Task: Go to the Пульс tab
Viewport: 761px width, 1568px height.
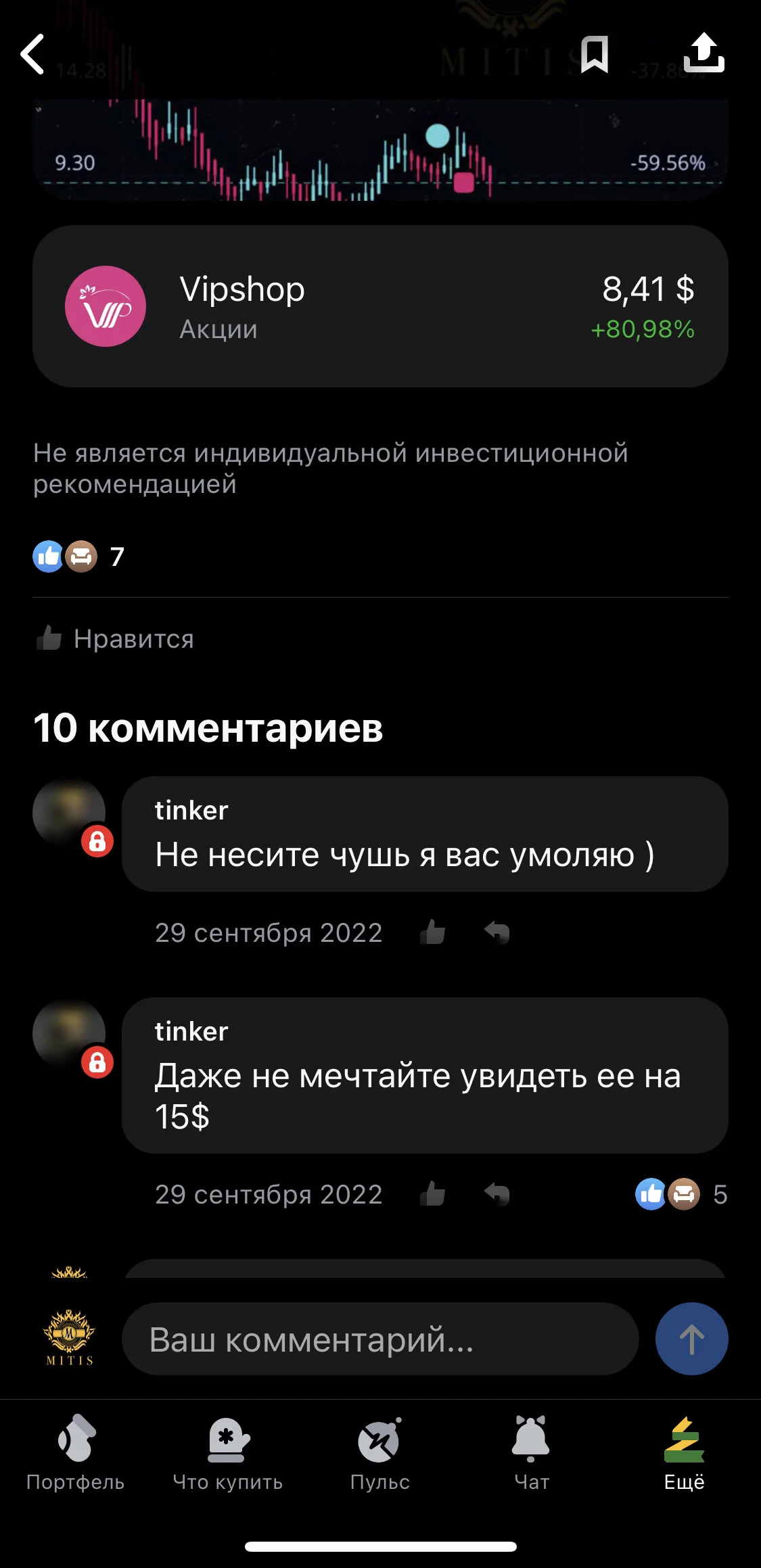Action: tap(380, 1452)
